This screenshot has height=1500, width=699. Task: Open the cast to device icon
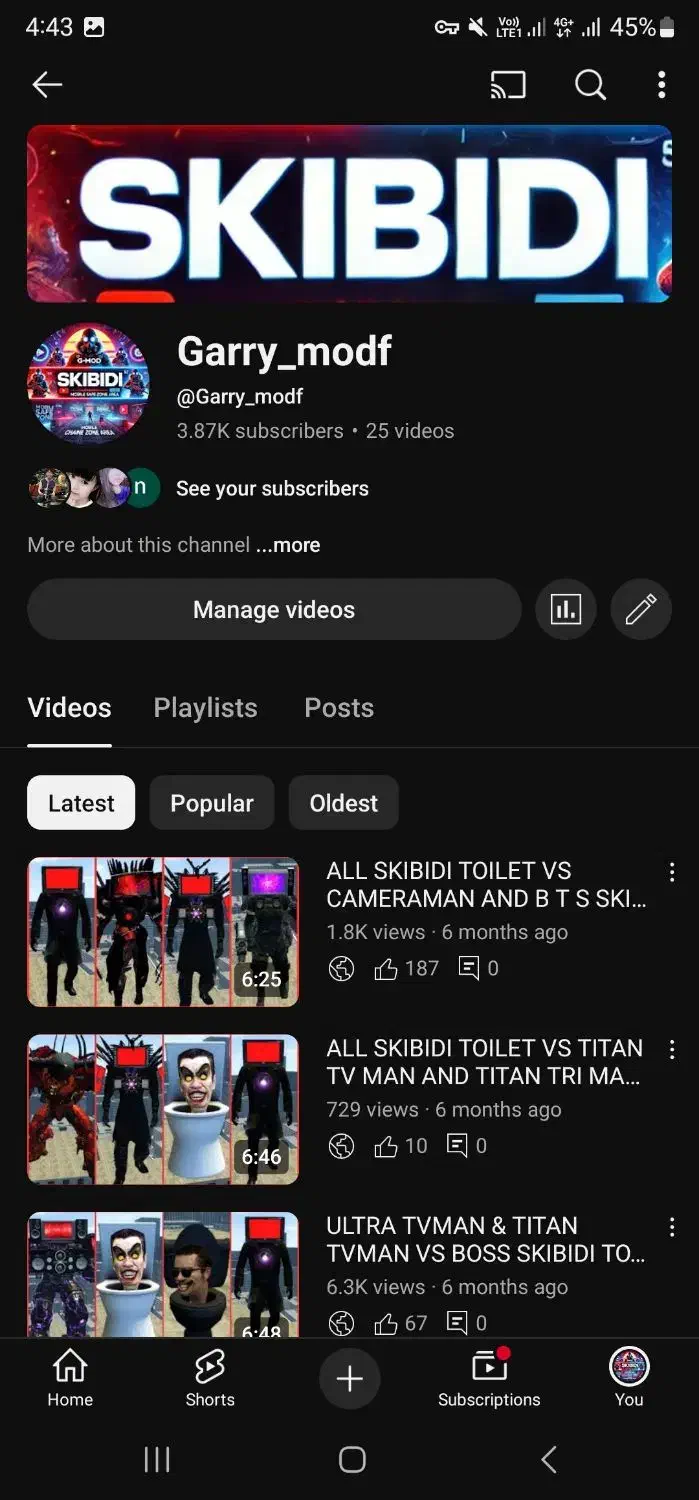(x=508, y=86)
